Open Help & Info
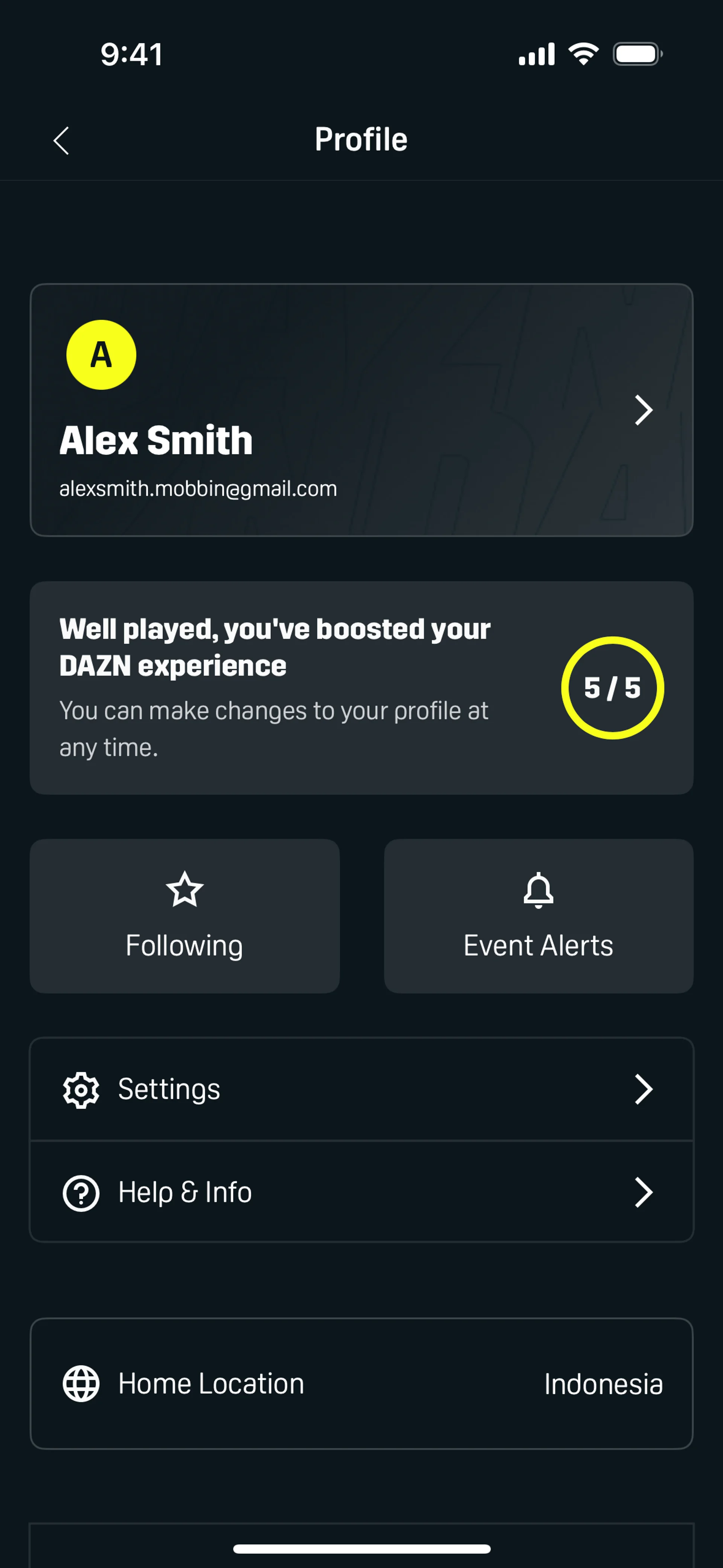 coord(361,1192)
